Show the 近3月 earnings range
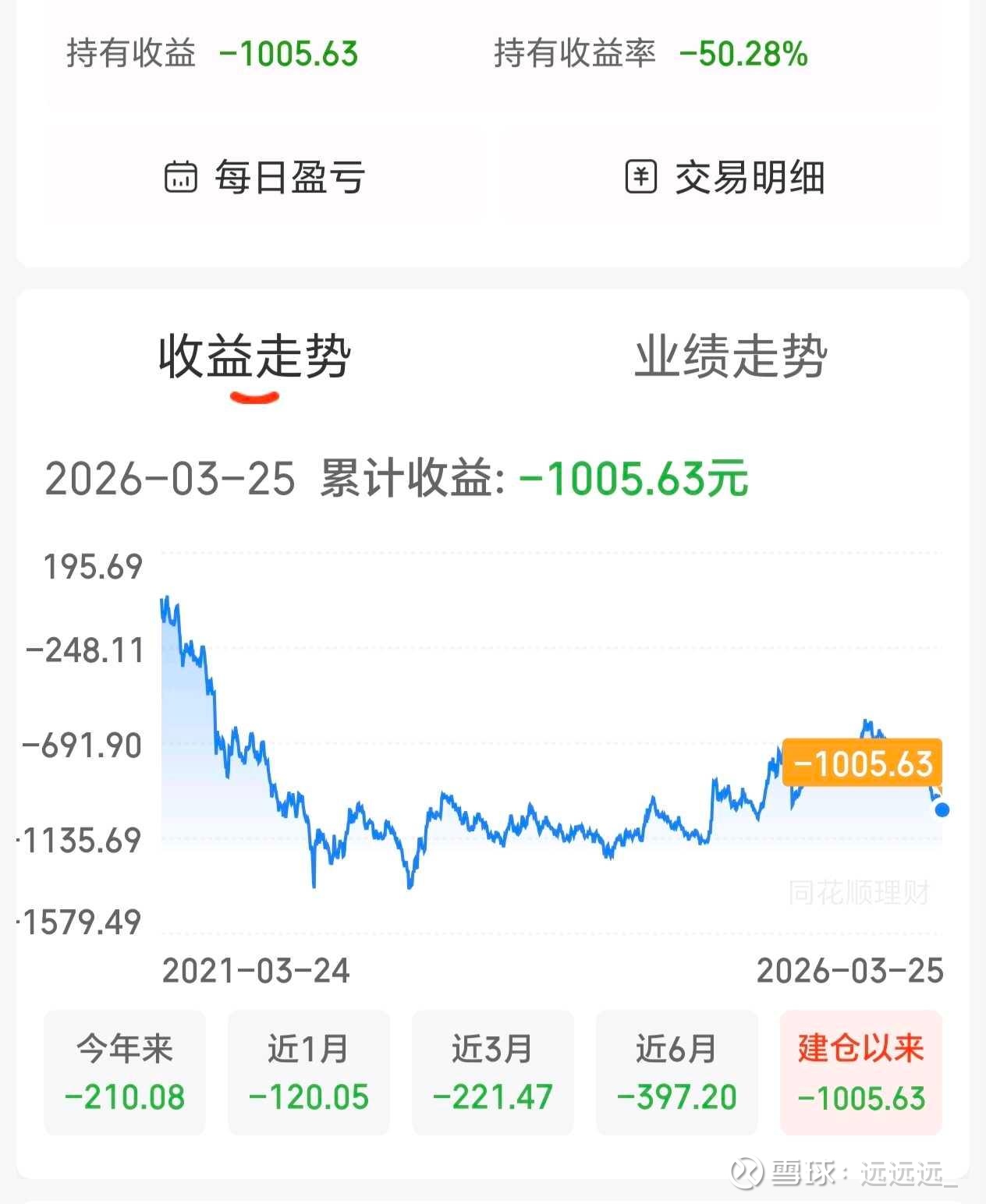 pyautogui.click(x=493, y=1072)
